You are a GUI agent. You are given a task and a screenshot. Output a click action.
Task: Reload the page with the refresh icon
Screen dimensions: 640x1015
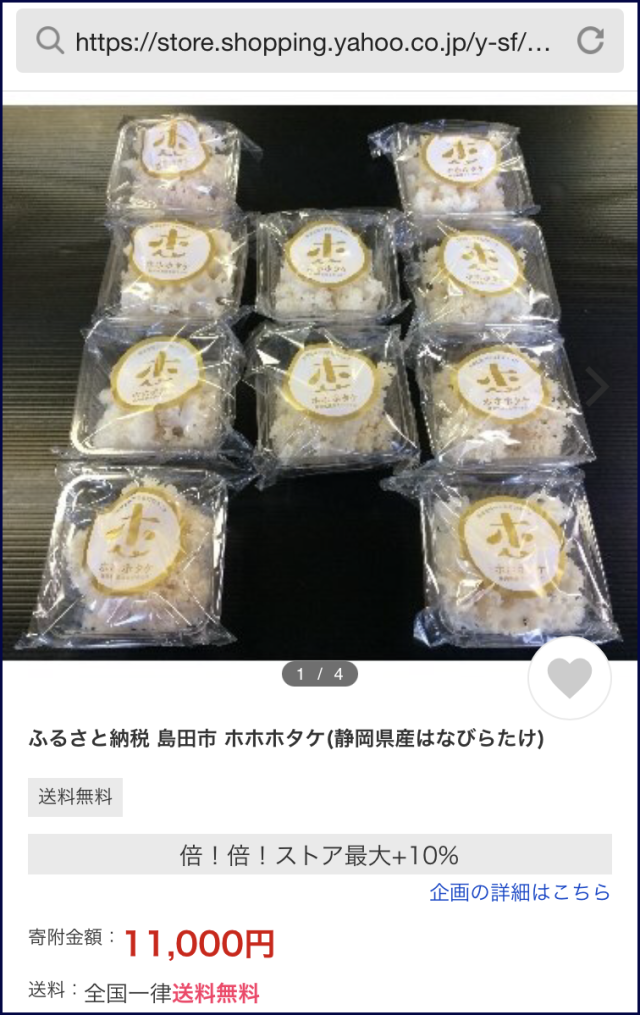click(591, 41)
